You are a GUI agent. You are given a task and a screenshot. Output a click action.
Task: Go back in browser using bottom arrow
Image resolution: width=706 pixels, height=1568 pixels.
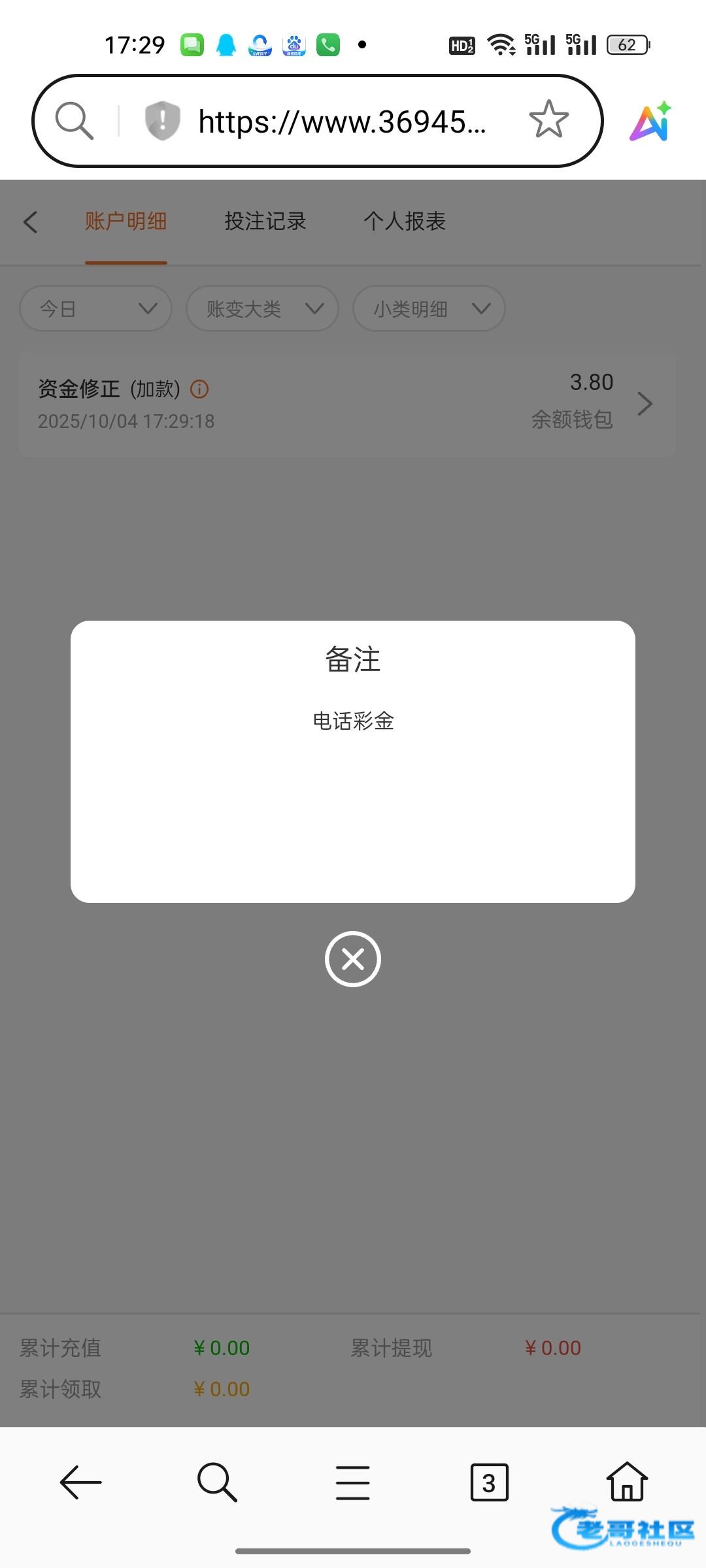click(x=81, y=1482)
